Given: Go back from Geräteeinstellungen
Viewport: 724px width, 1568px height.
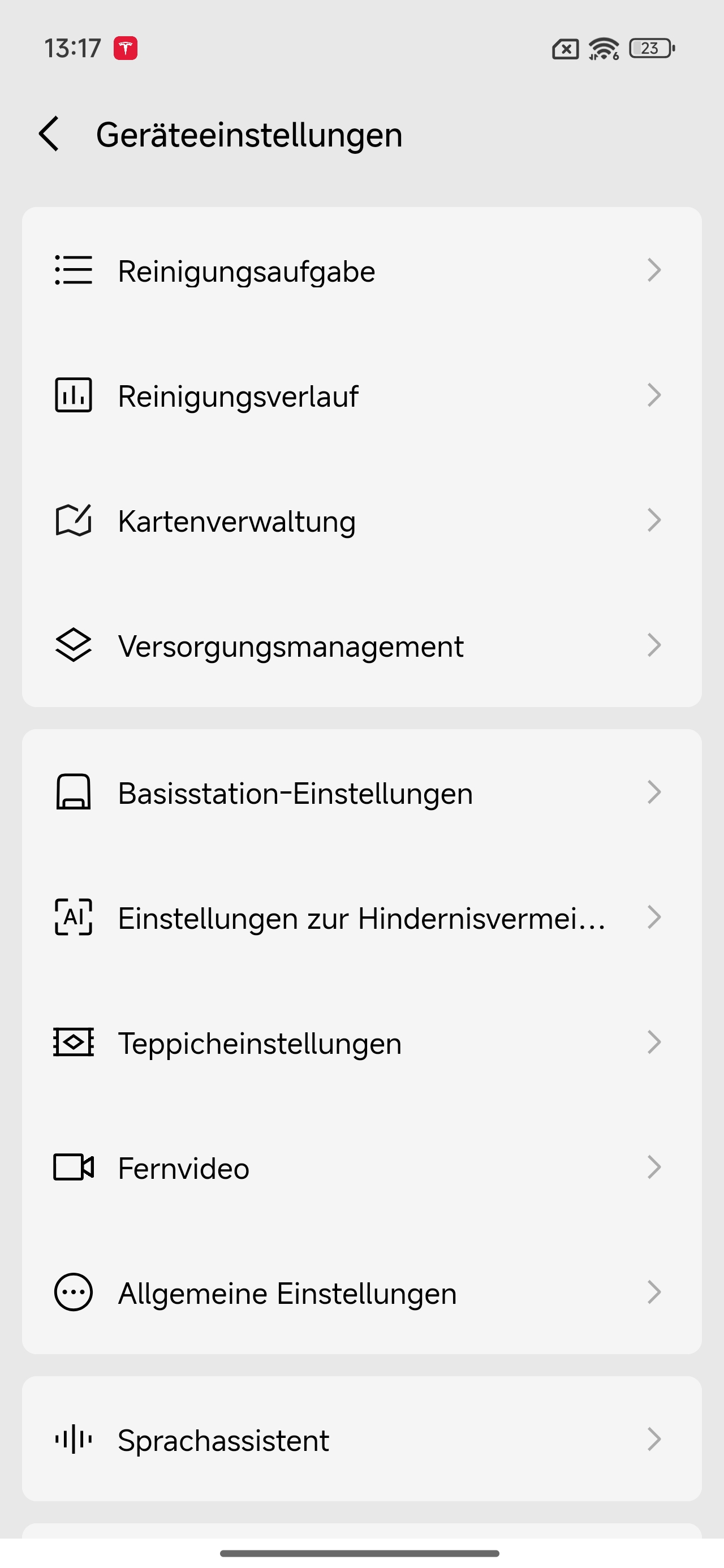Looking at the screenshot, I should click(49, 134).
